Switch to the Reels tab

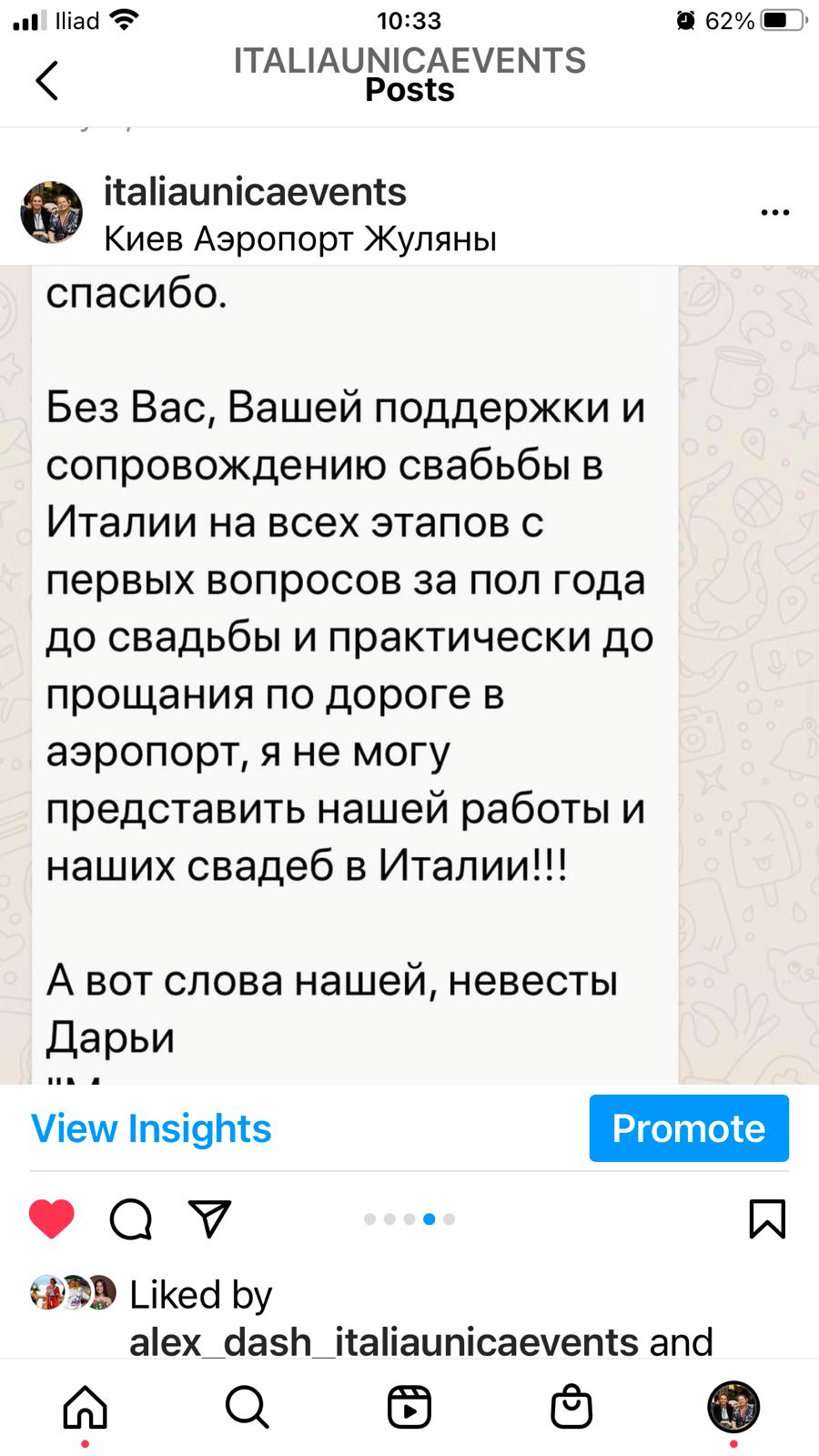(409, 1408)
